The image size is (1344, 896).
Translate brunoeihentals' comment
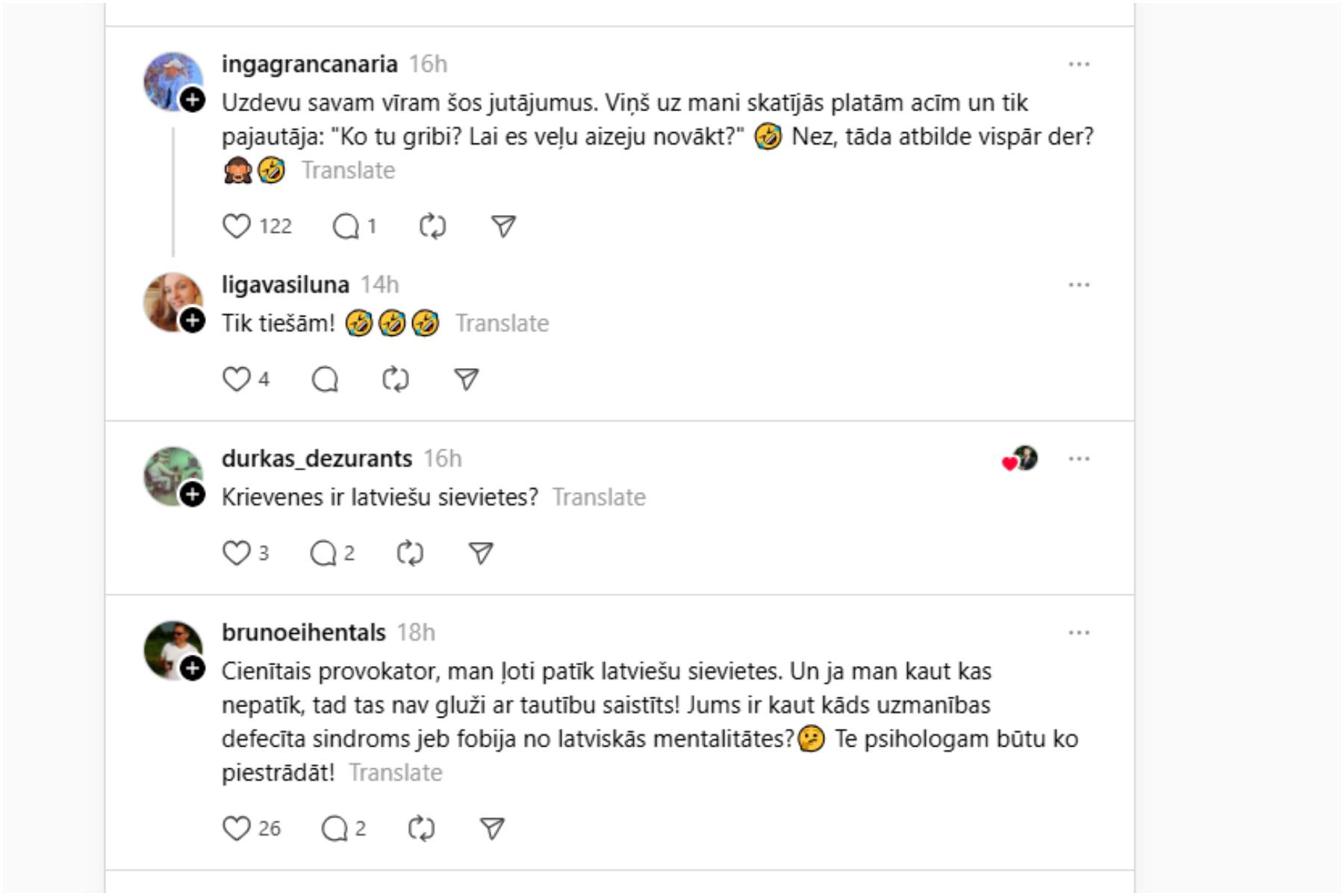click(x=396, y=773)
